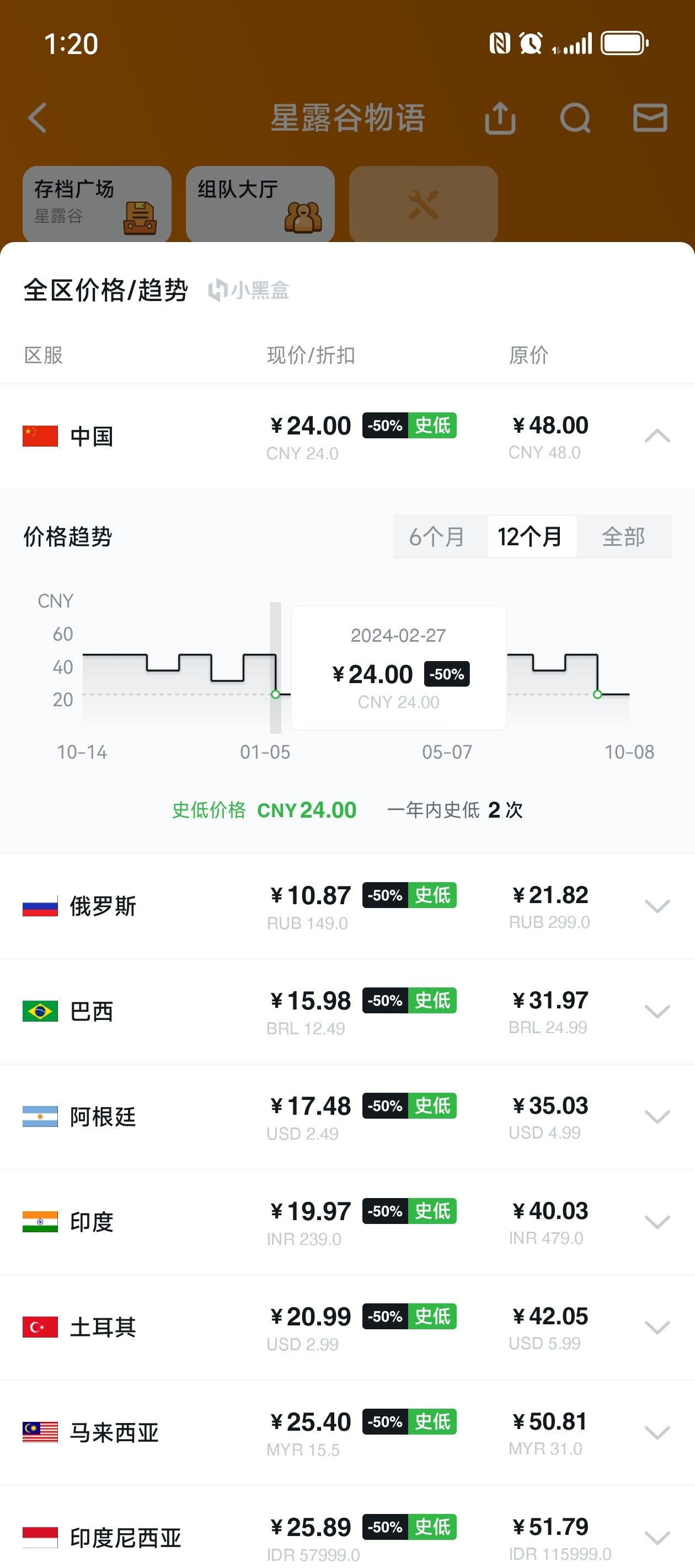Go back with the top-left arrow

click(38, 117)
